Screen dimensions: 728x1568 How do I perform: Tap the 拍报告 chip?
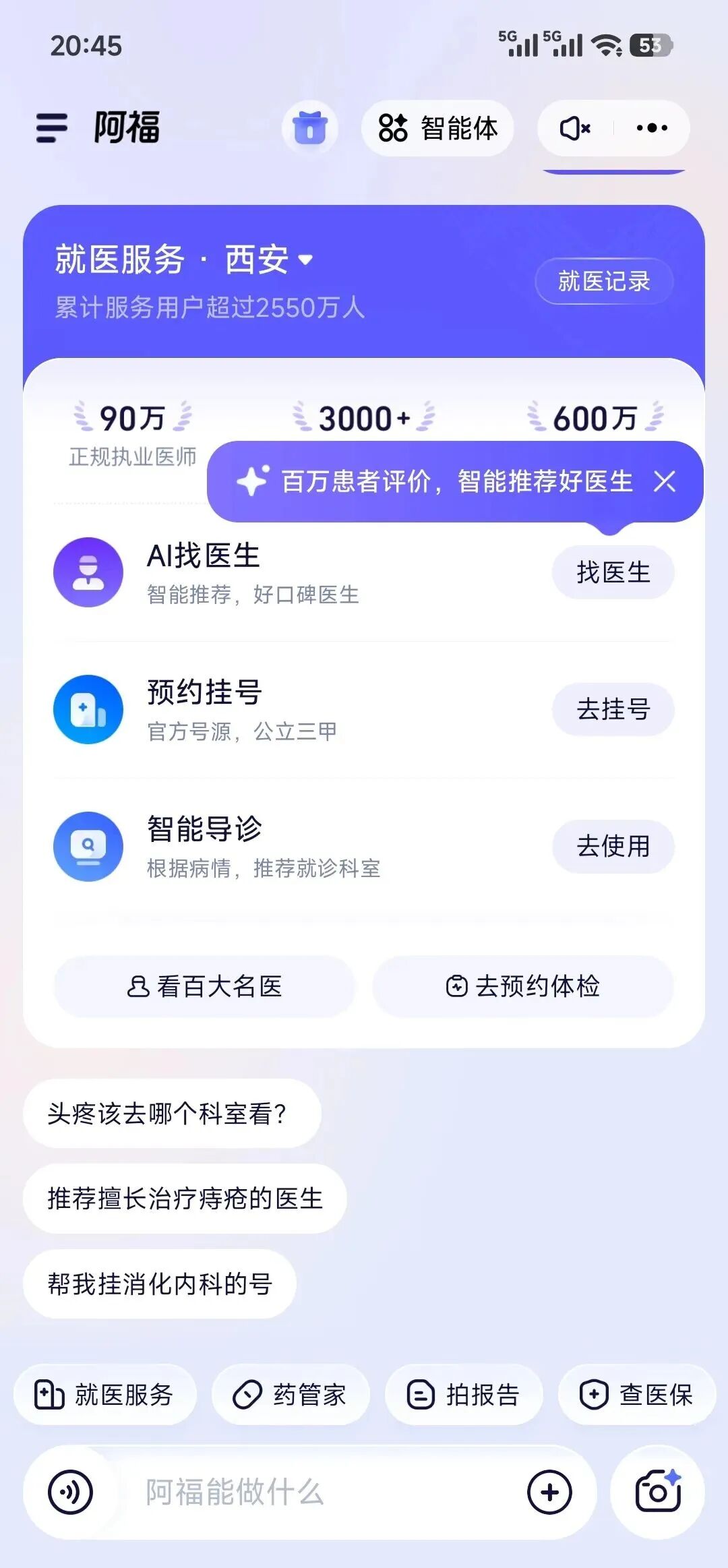pos(464,1395)
